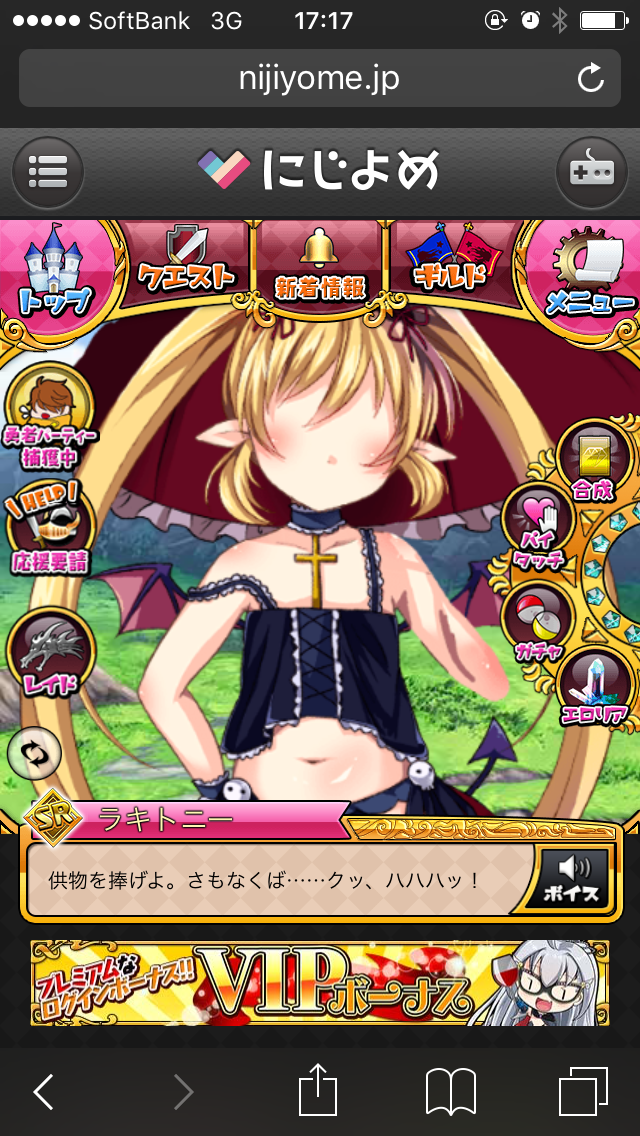Tap the character switch arrows icon
640x1136 pixels.
[34, 754]
